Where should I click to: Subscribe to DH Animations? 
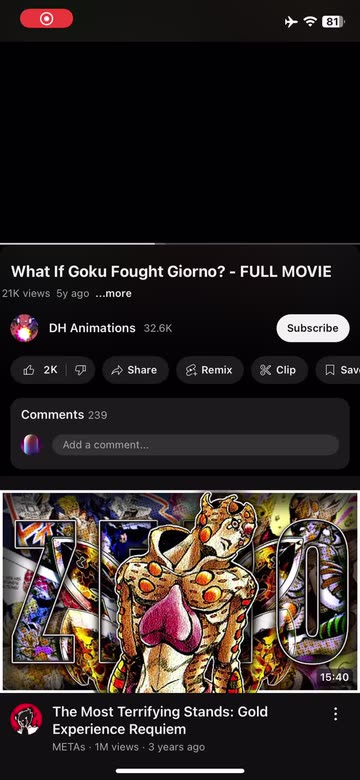pyautogui.click(x=313, y=328)
